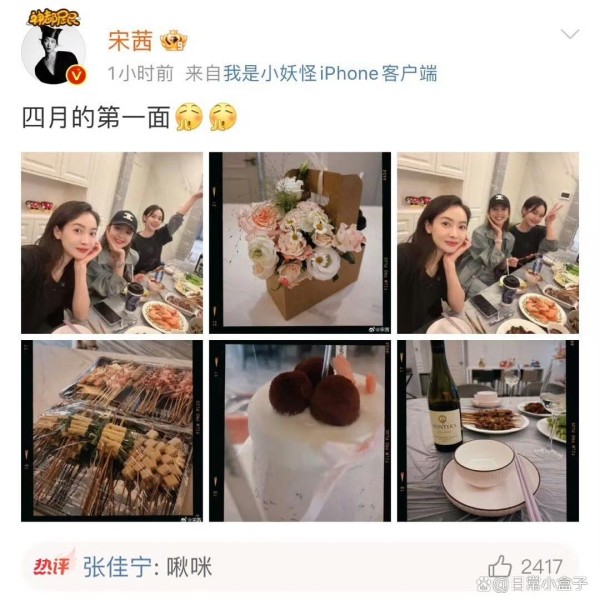View the wine bottle and bowl photo

[487, 430]
